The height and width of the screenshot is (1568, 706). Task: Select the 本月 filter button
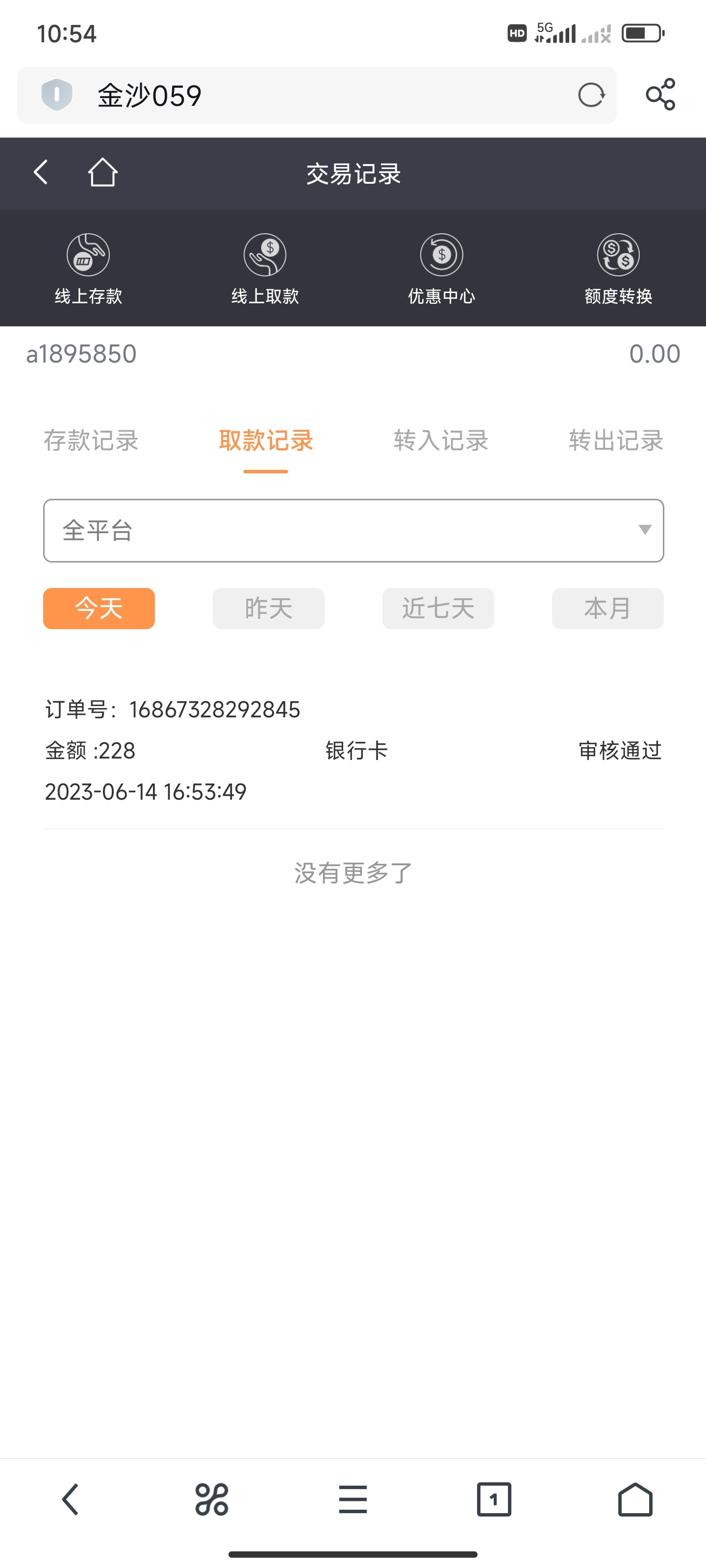tap(606, 608)
